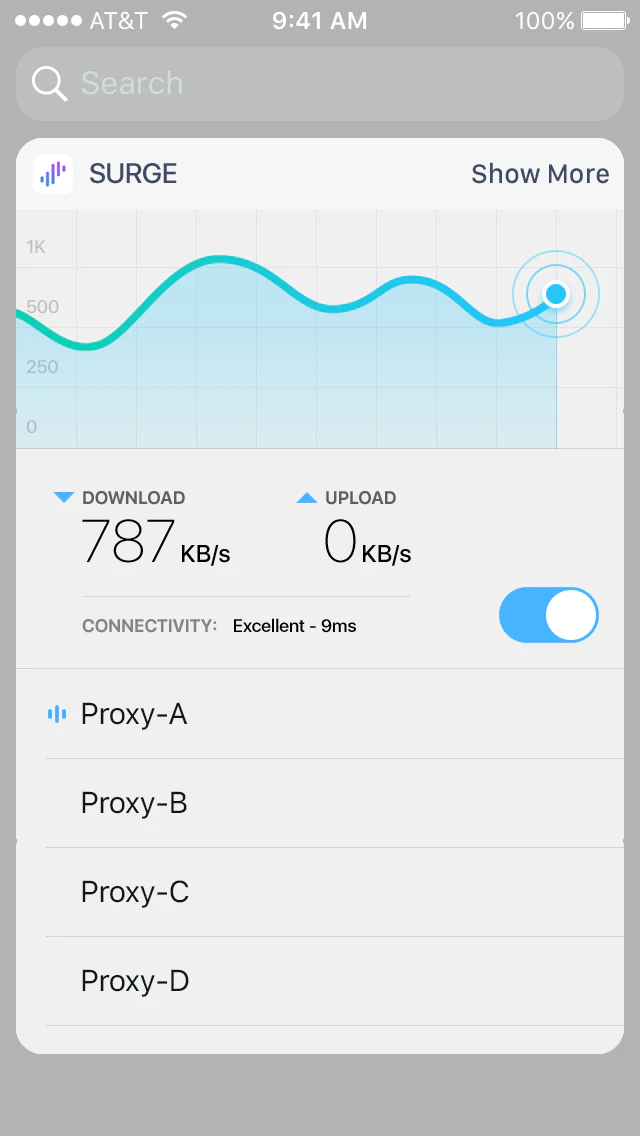Viewport: 640px width, 1136px height.
Task: Switch to Proxy-B
Action: 134,803
